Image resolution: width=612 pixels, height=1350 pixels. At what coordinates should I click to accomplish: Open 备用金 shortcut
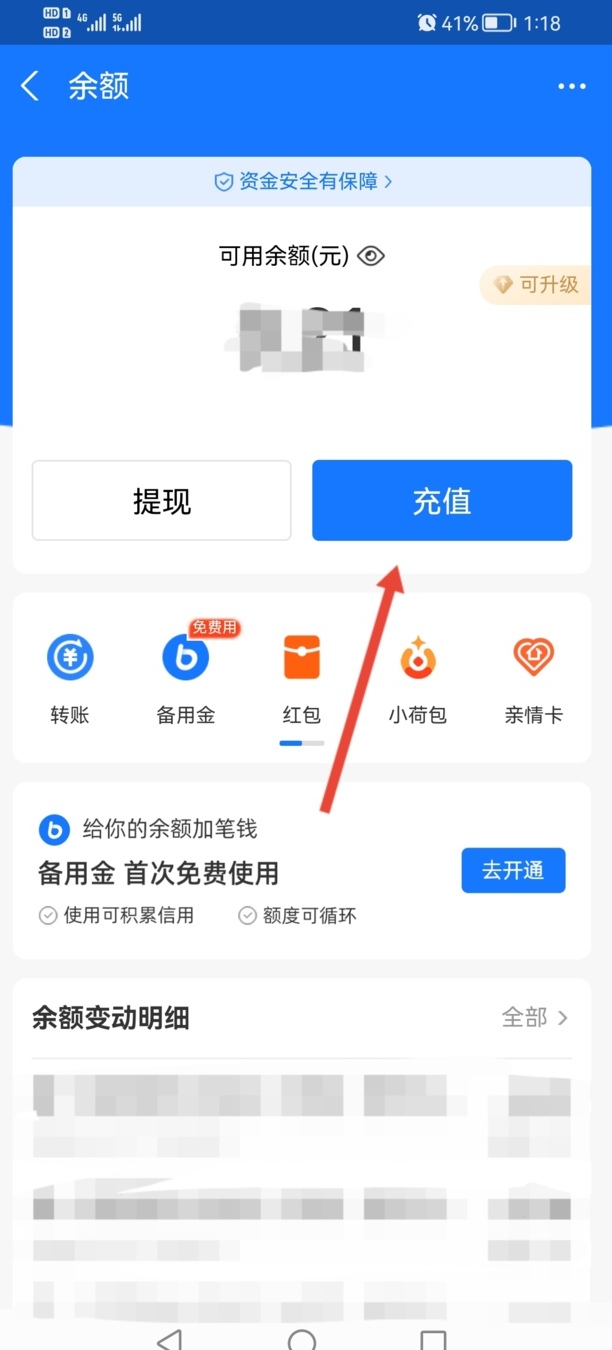click(186, 675)
